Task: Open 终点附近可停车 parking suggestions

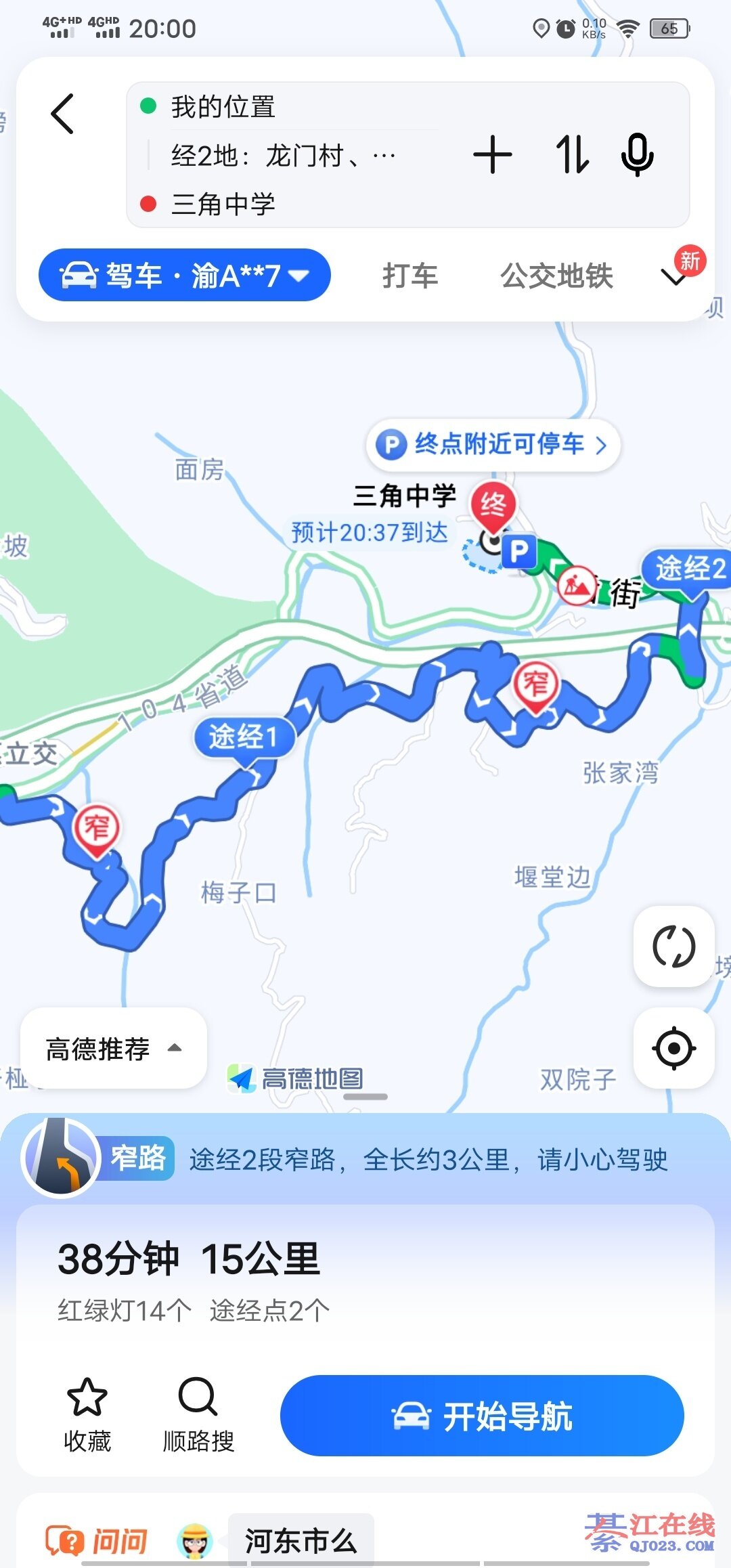Action: pos(493,445)
